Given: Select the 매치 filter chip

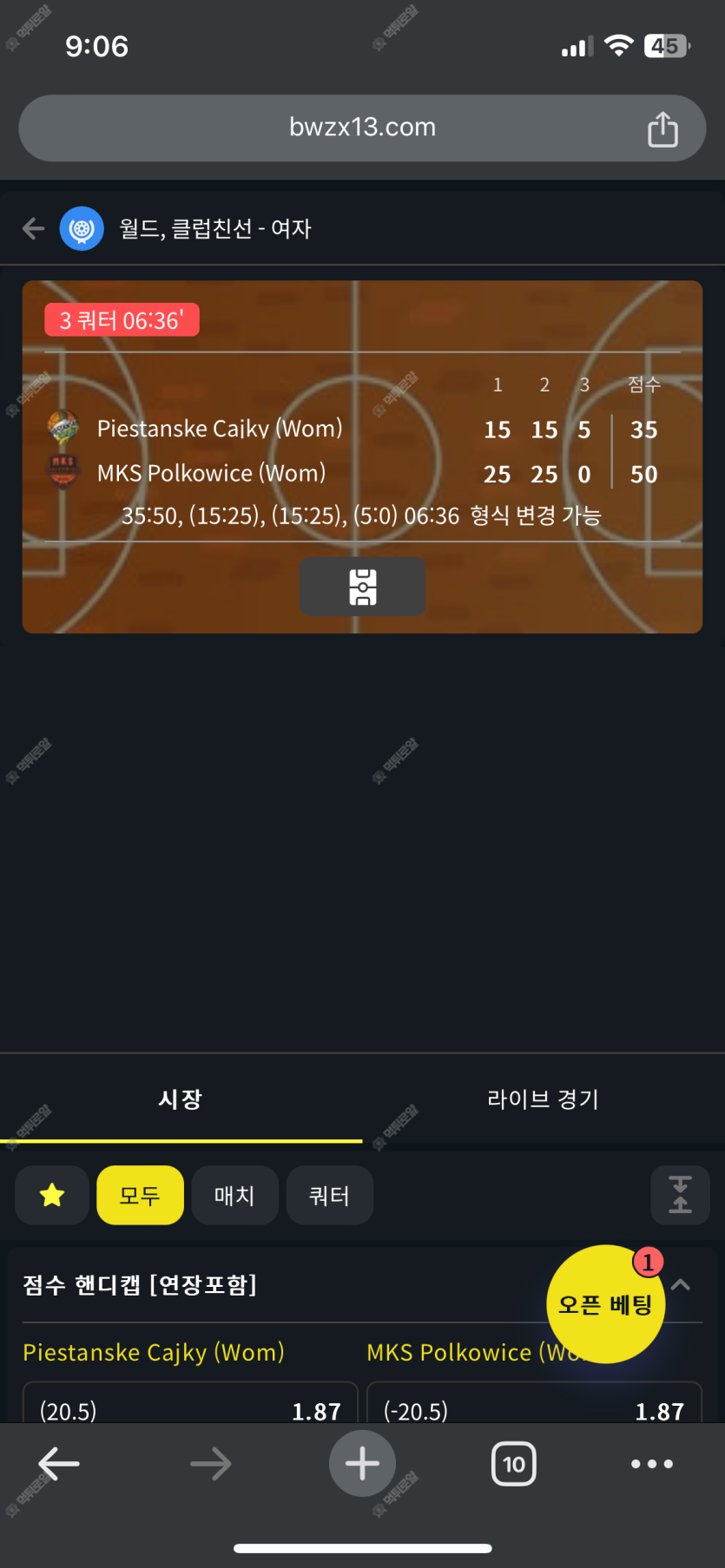Looking at the screenshot, I should coord(234,1195).
